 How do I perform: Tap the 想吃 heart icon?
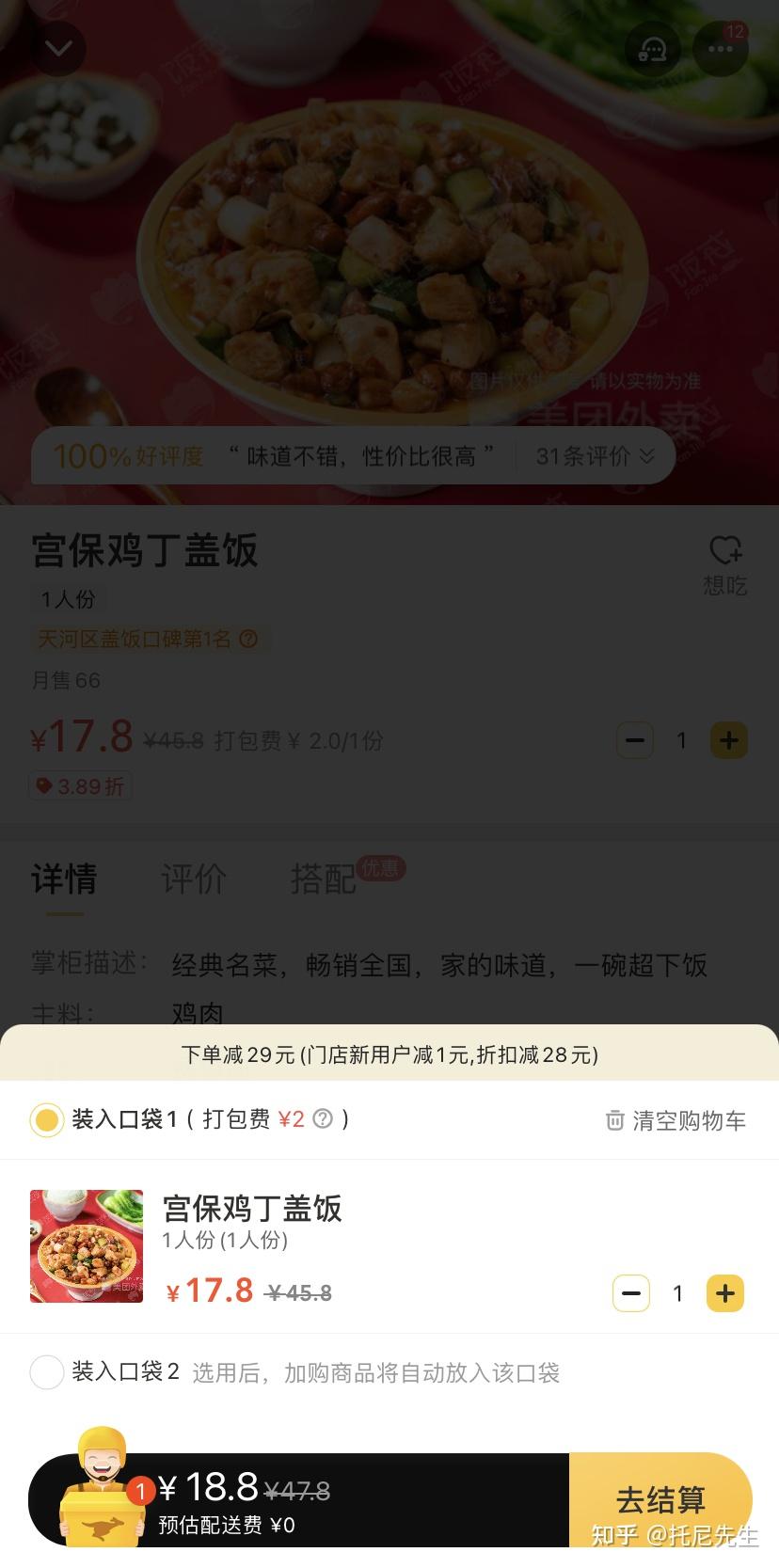click(x=724, y=550)
